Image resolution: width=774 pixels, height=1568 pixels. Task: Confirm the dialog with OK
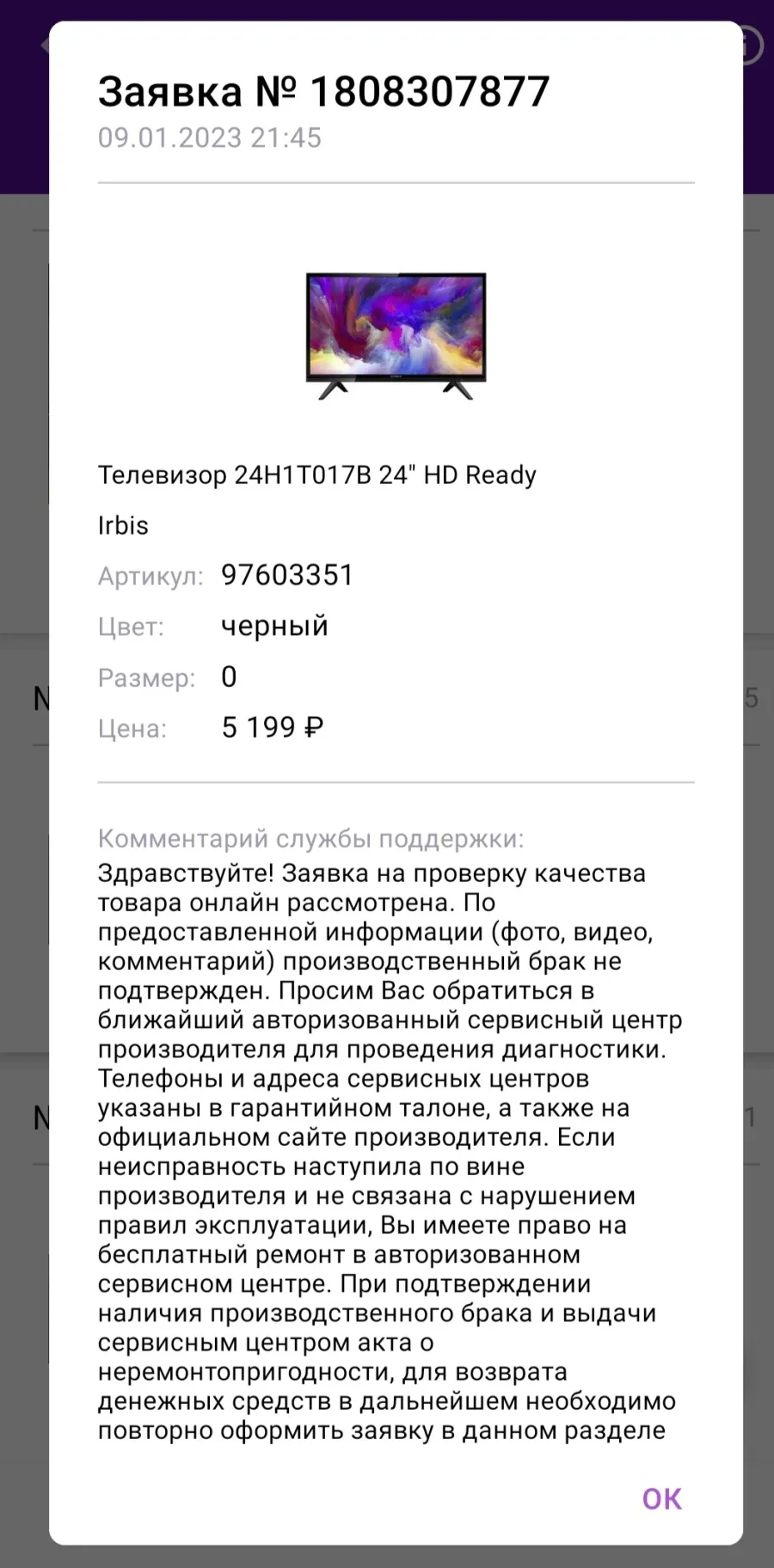click(x=661, y=1498)
